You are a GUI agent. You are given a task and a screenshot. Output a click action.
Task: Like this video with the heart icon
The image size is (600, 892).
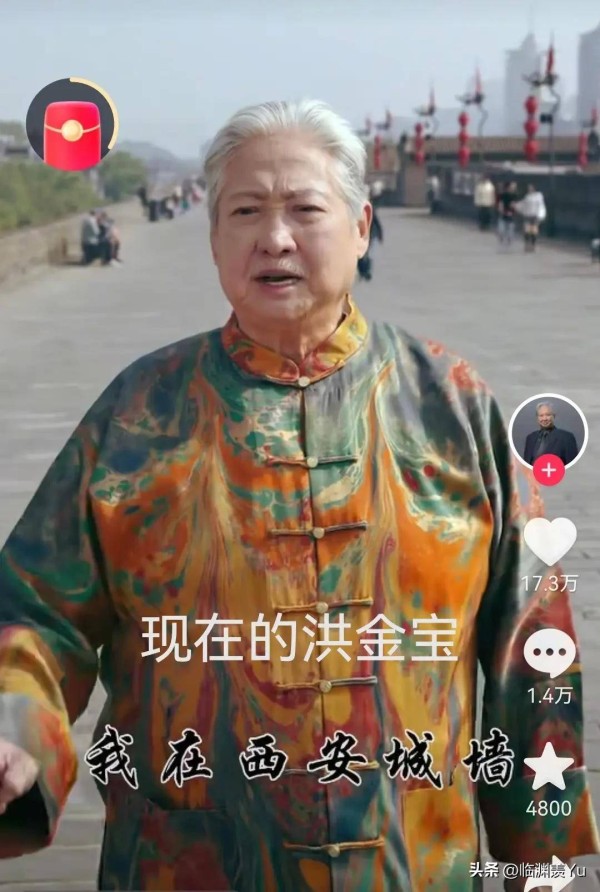tap(549, 541)
